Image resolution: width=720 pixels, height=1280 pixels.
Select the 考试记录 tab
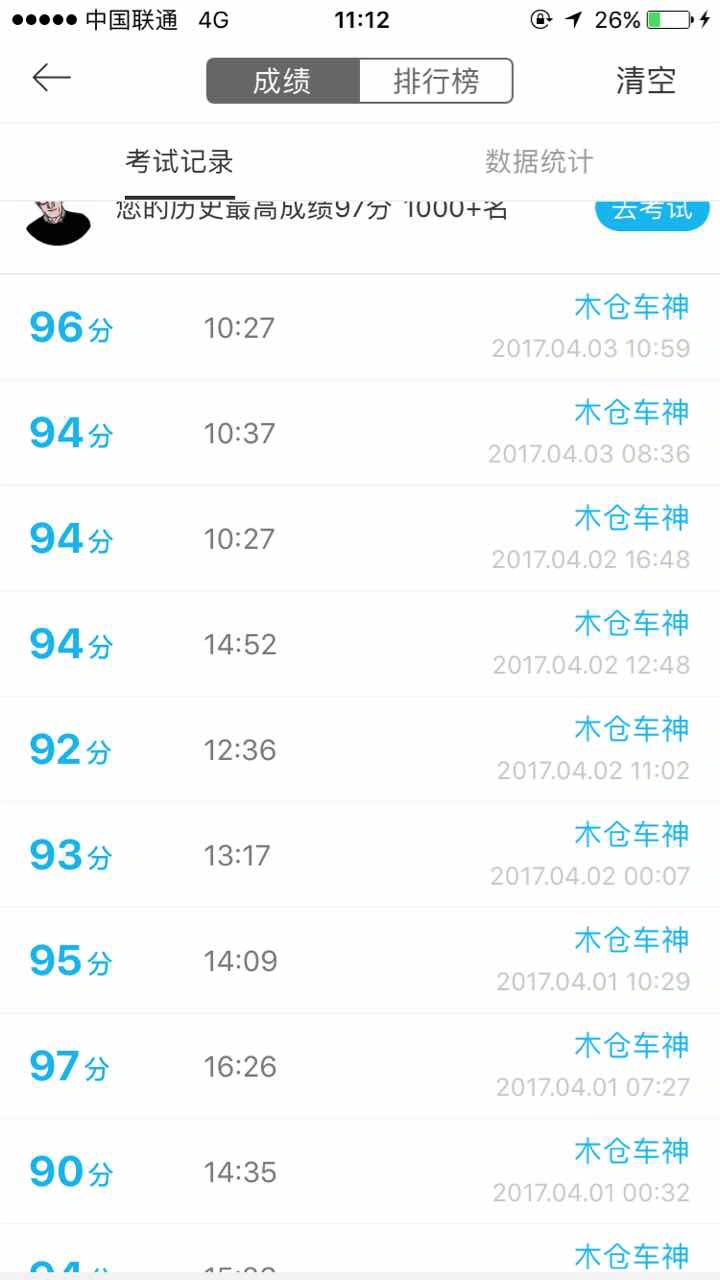coord(180,161)
